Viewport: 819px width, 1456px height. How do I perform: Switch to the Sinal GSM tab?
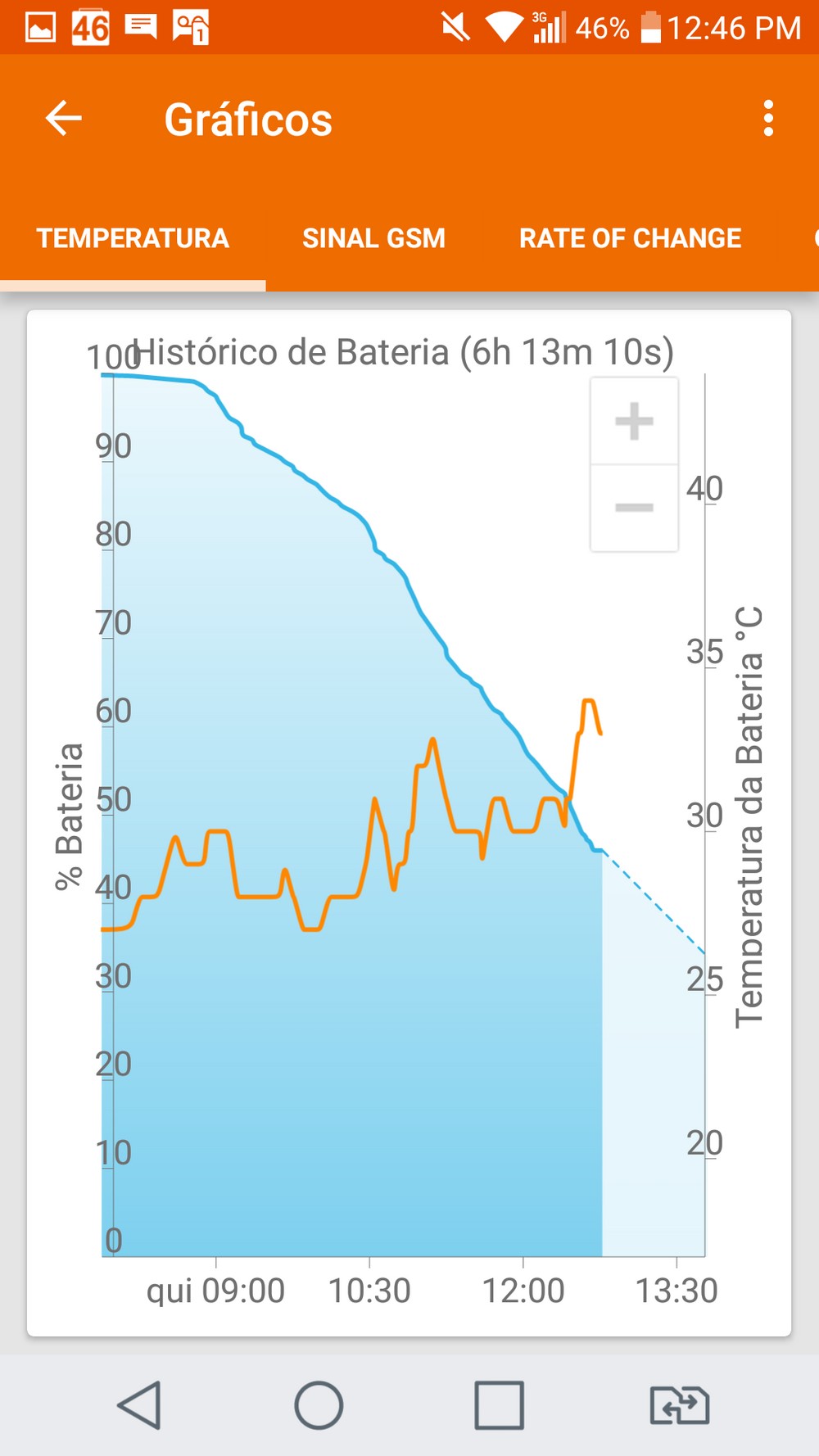pyautogui.click(x=373, y=238)
